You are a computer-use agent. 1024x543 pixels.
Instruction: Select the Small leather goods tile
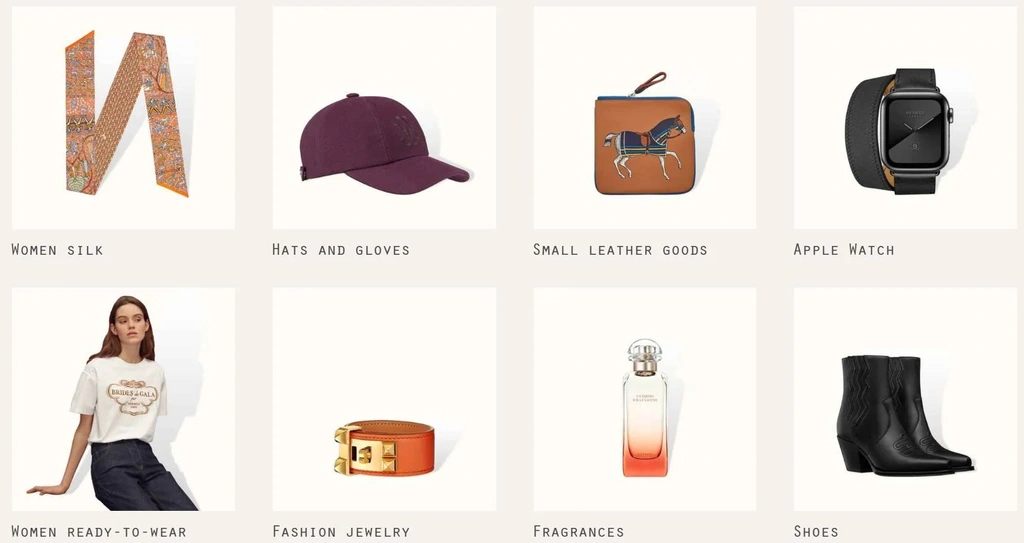click(x=645, y=118)
